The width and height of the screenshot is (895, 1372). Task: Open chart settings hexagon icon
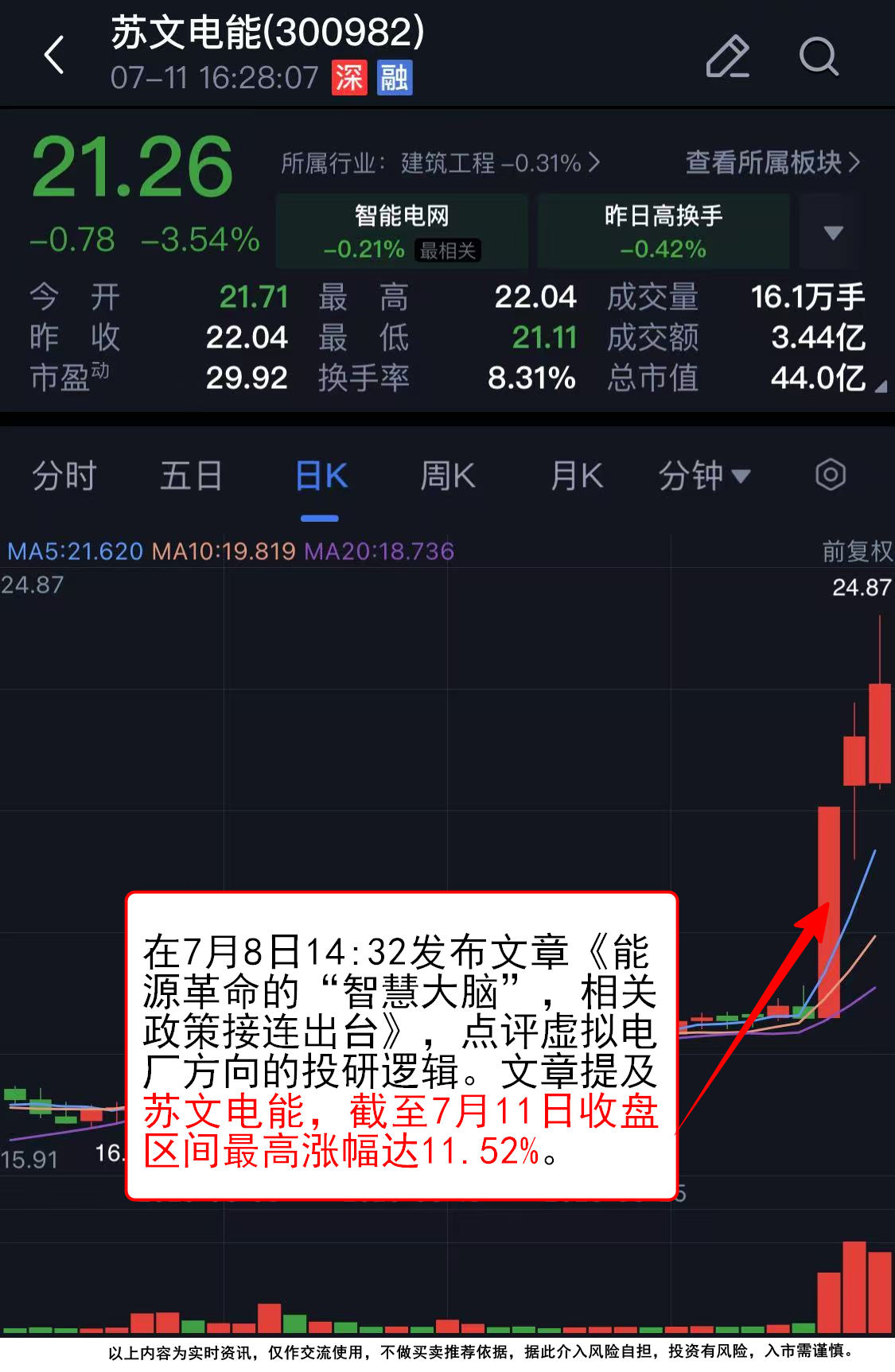[x=830, y=476]
